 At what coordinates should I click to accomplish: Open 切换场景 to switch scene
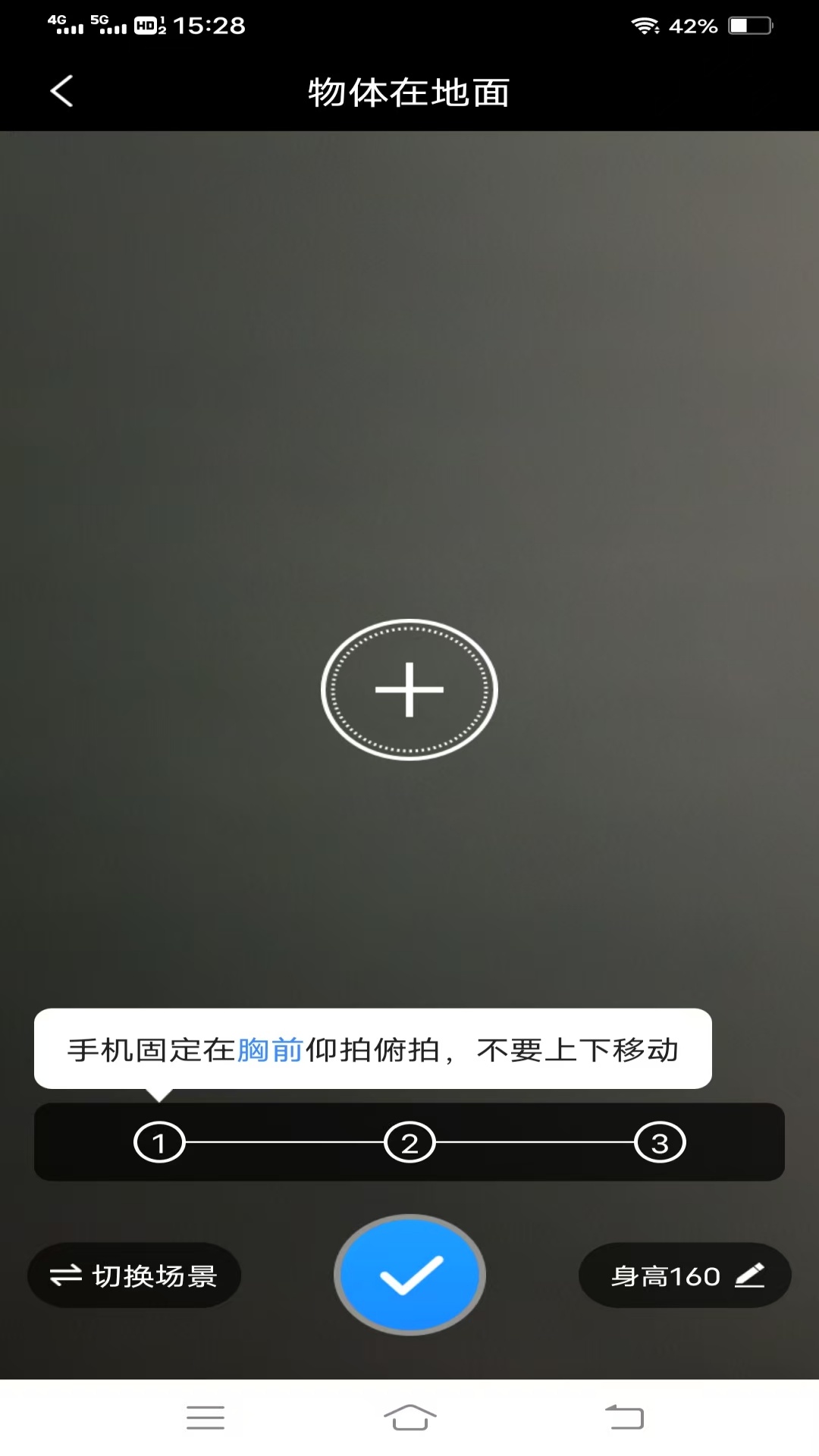(134, 1276)
